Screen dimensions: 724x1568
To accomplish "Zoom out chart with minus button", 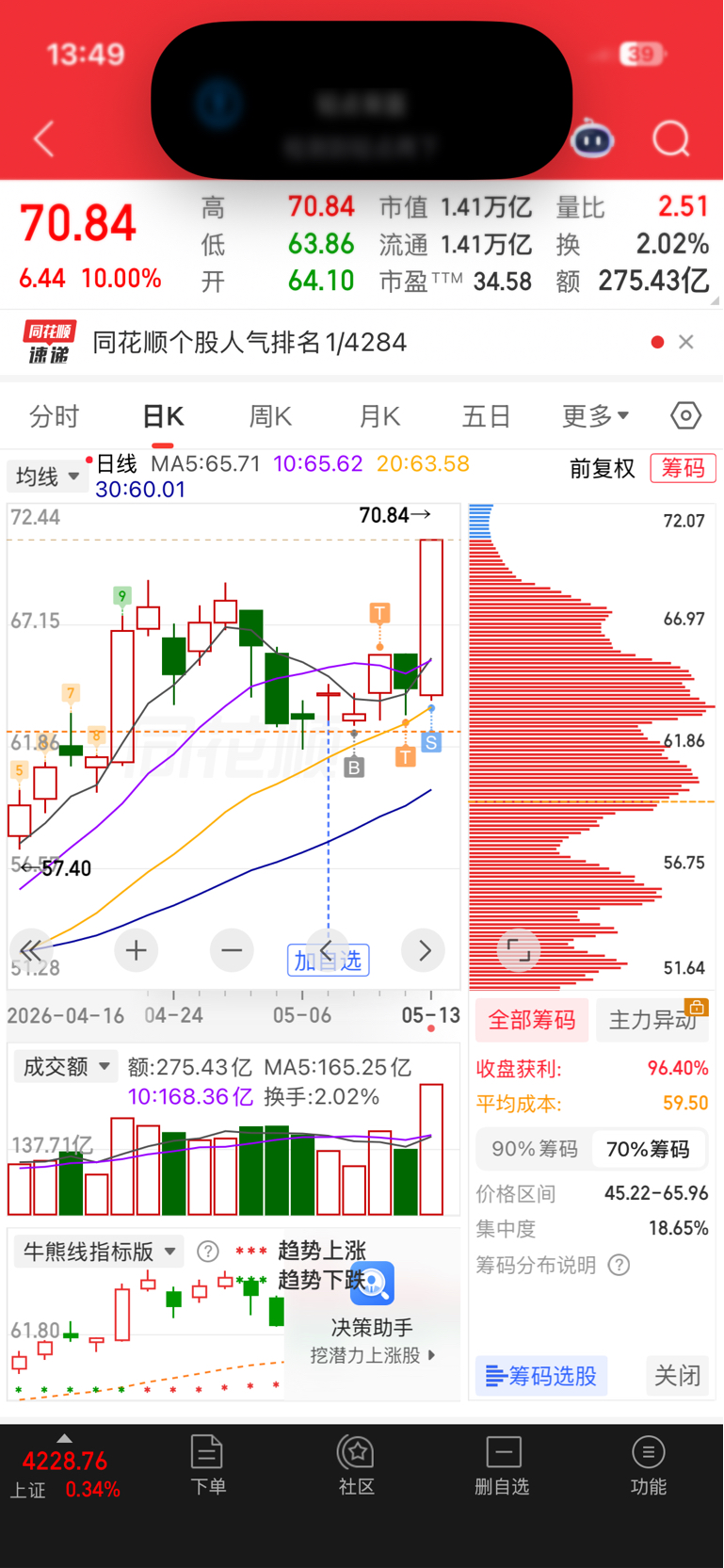I will [x=232, y=950].
